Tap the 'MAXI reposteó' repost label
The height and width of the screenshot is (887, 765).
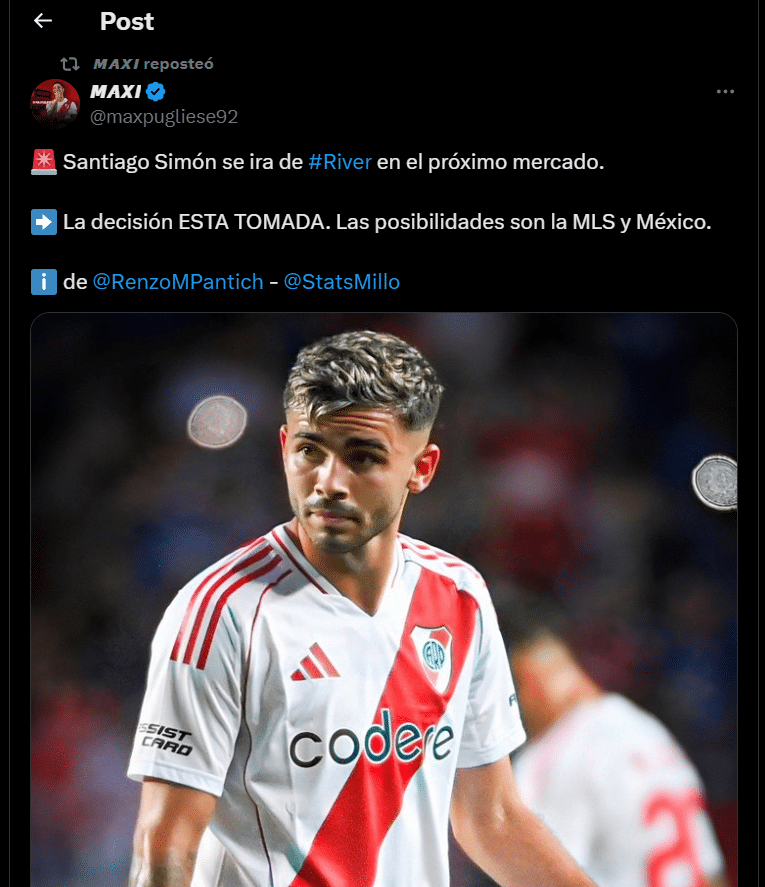click(153, 64)
